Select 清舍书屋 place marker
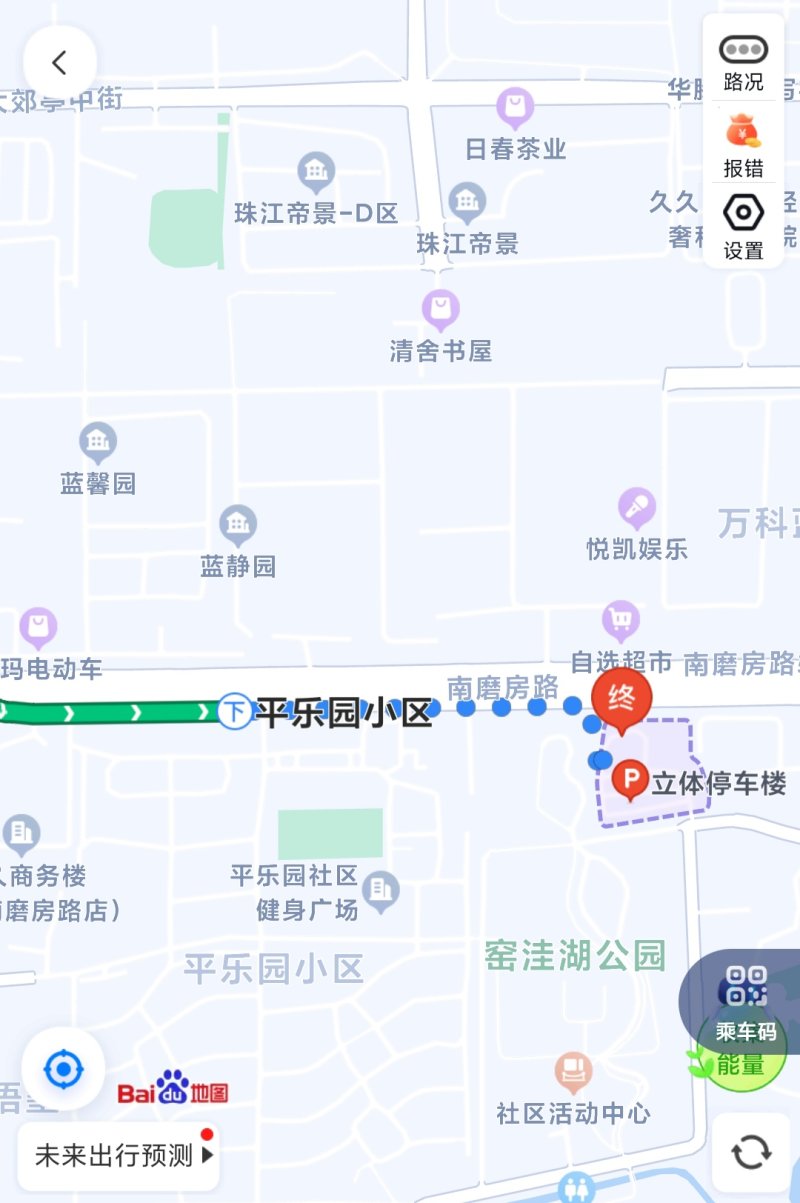Screen dimensions: 800x1203 click(x=440, y=309)
